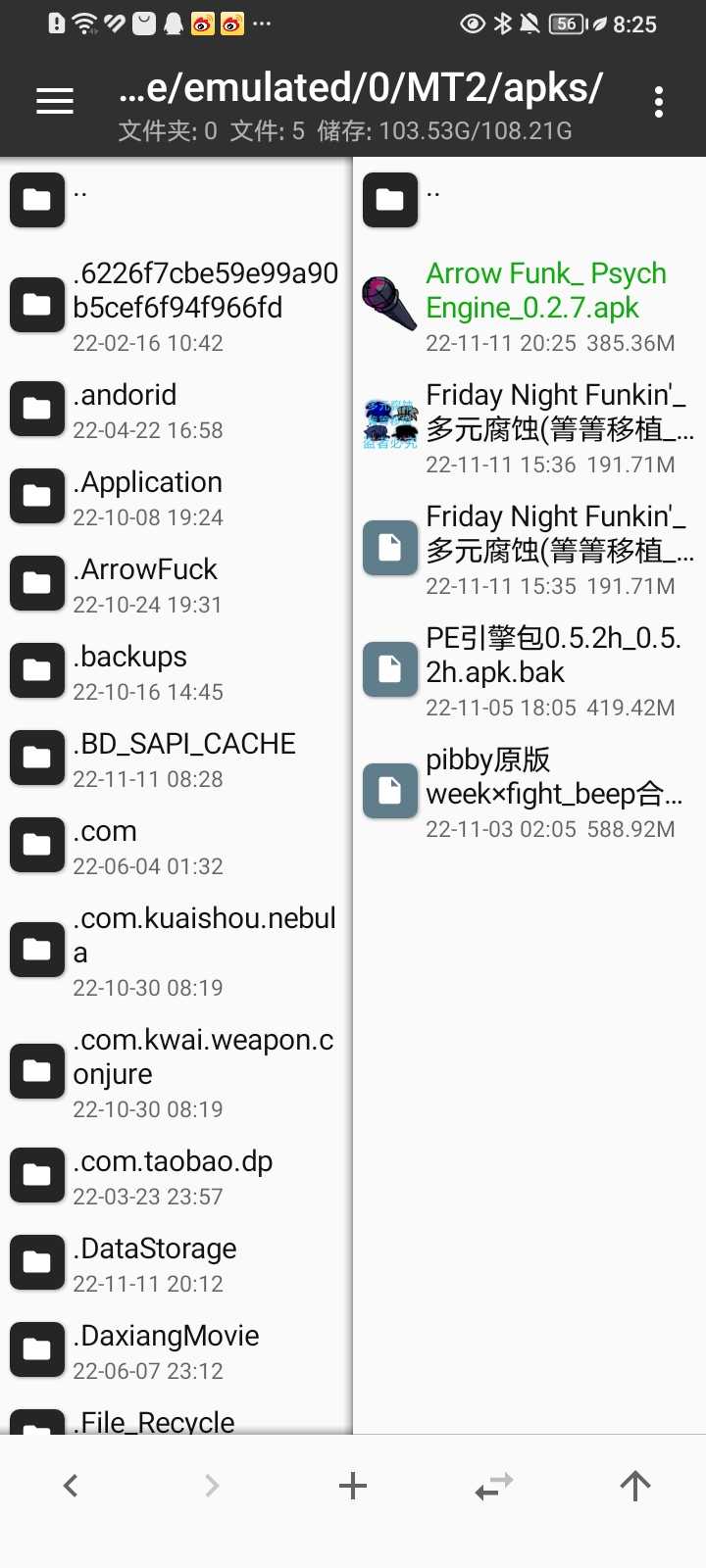The image size is (706, 1568).
Task: Tap the plus button to create new
Action: coord(353,1486)
